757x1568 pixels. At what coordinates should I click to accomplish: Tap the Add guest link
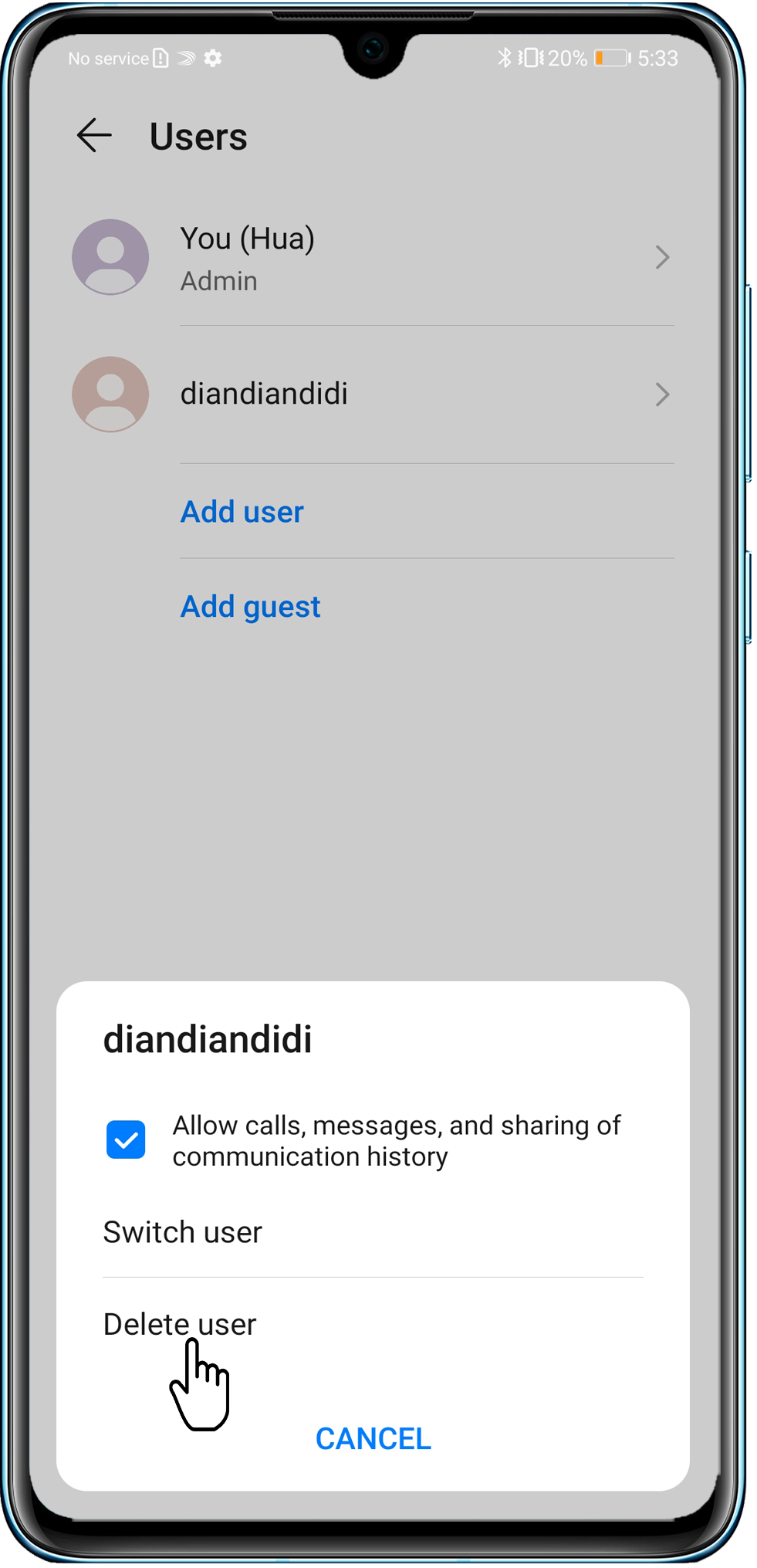(x=250, y=607)
